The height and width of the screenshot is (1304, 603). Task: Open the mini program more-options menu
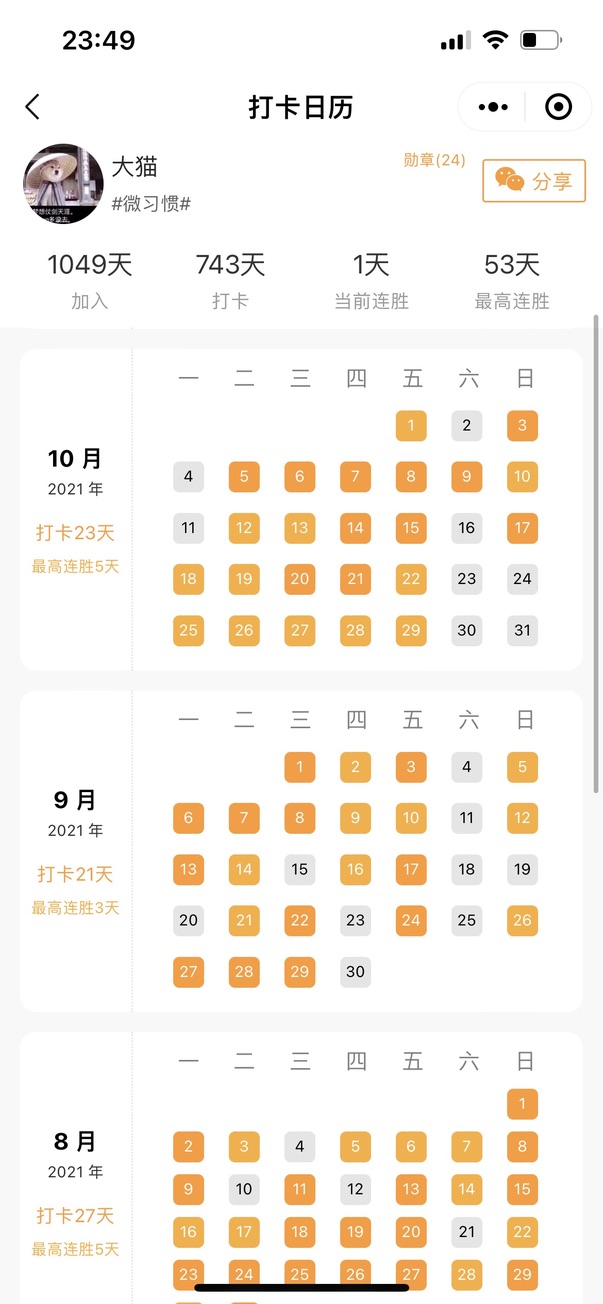pos(493,107)
